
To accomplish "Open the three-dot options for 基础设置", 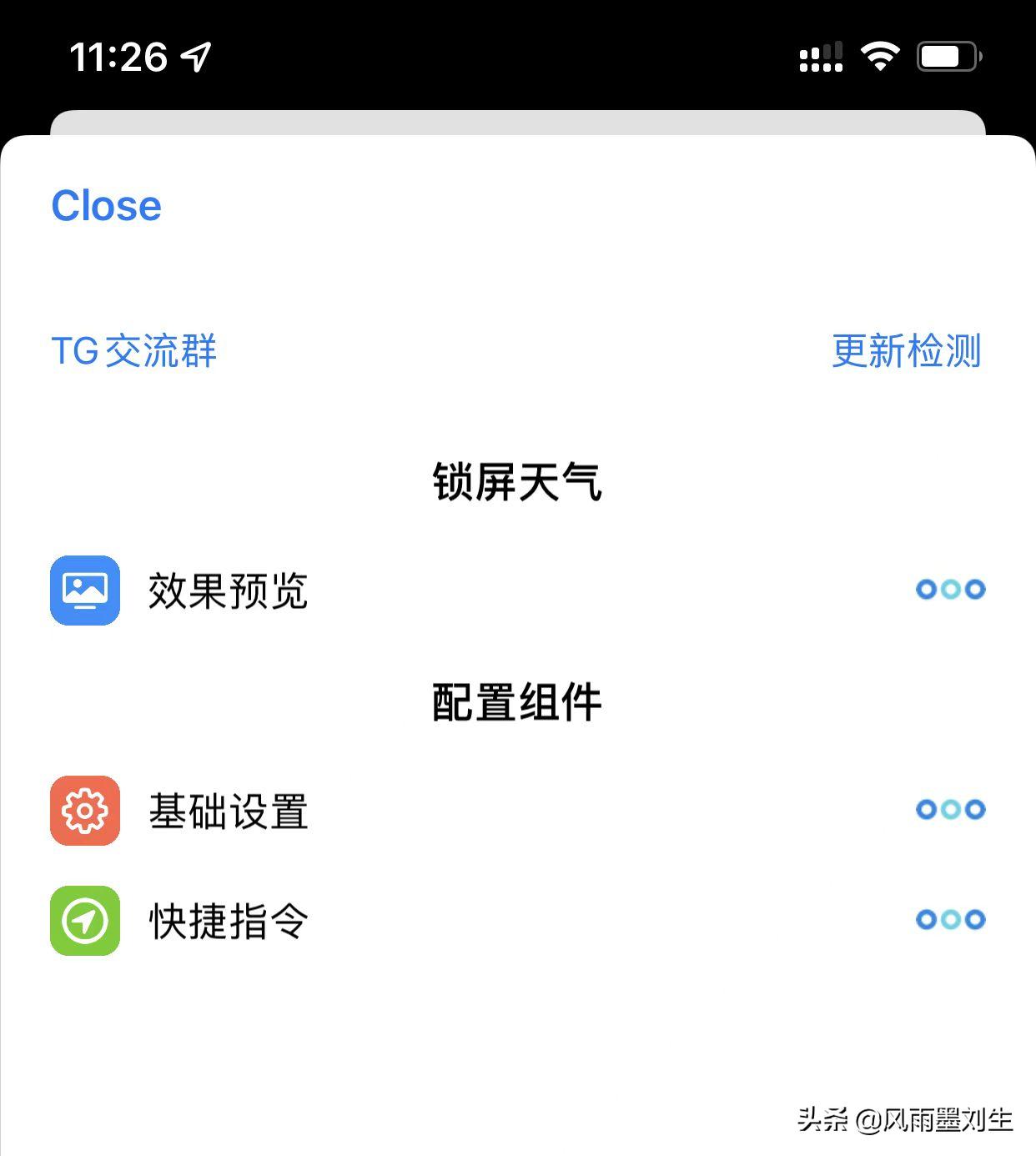I will pyautogui.click(x=949, y=808).
